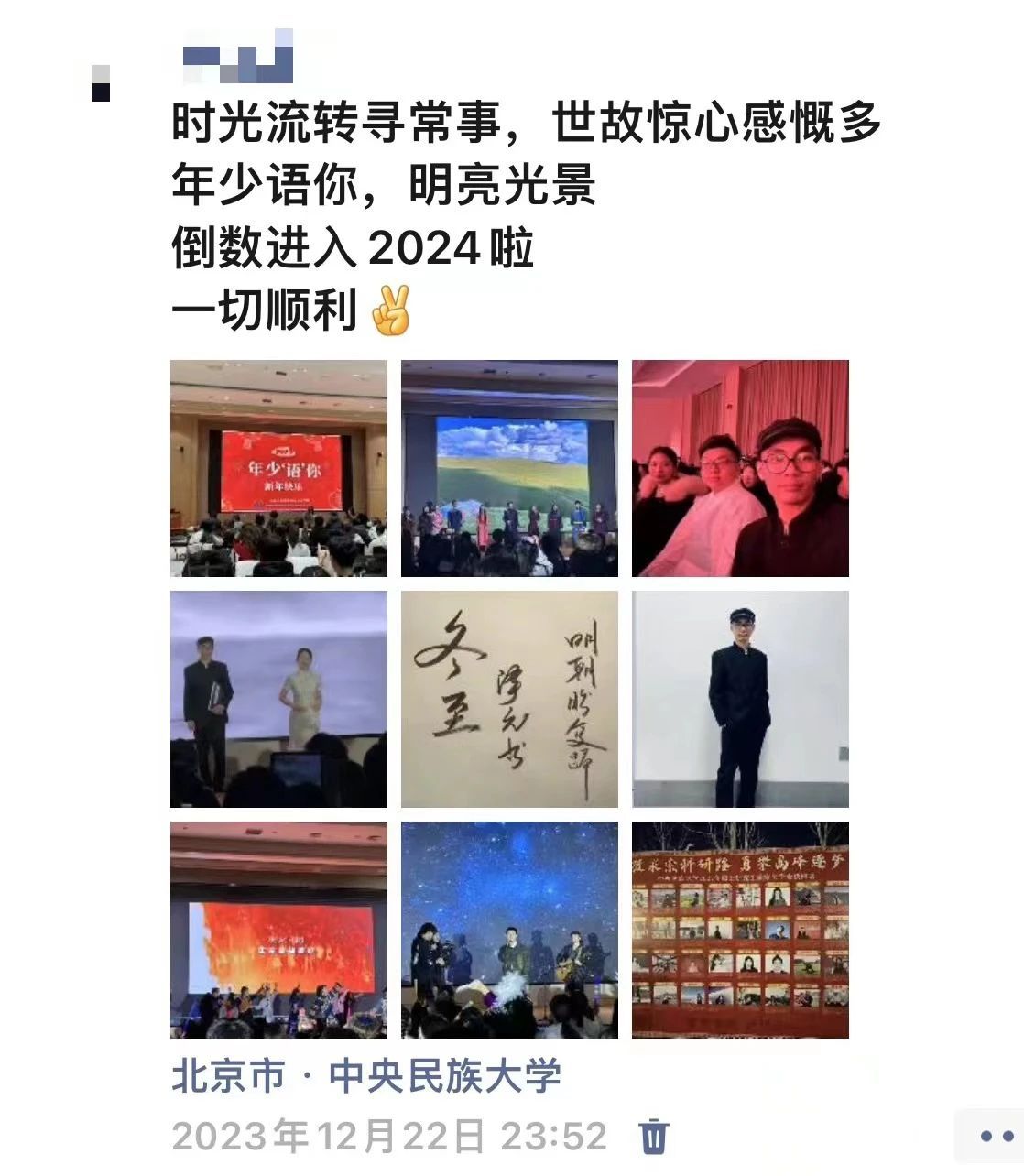View the photo of the two hosts on stage
Viewport: 1024px width, 1176px height.
[x=278, y=699]
